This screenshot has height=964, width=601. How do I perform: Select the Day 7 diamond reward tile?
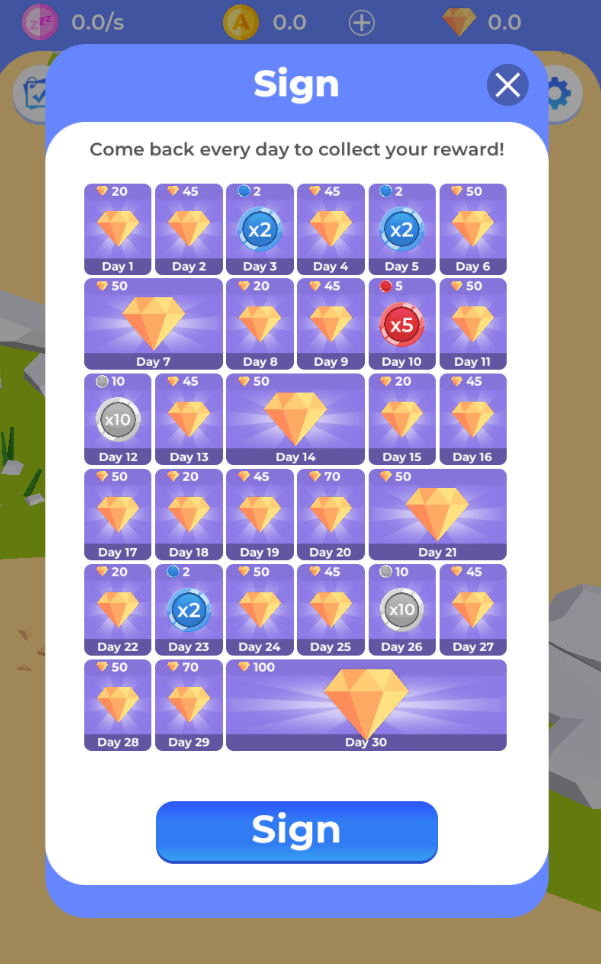pos(153,324)
